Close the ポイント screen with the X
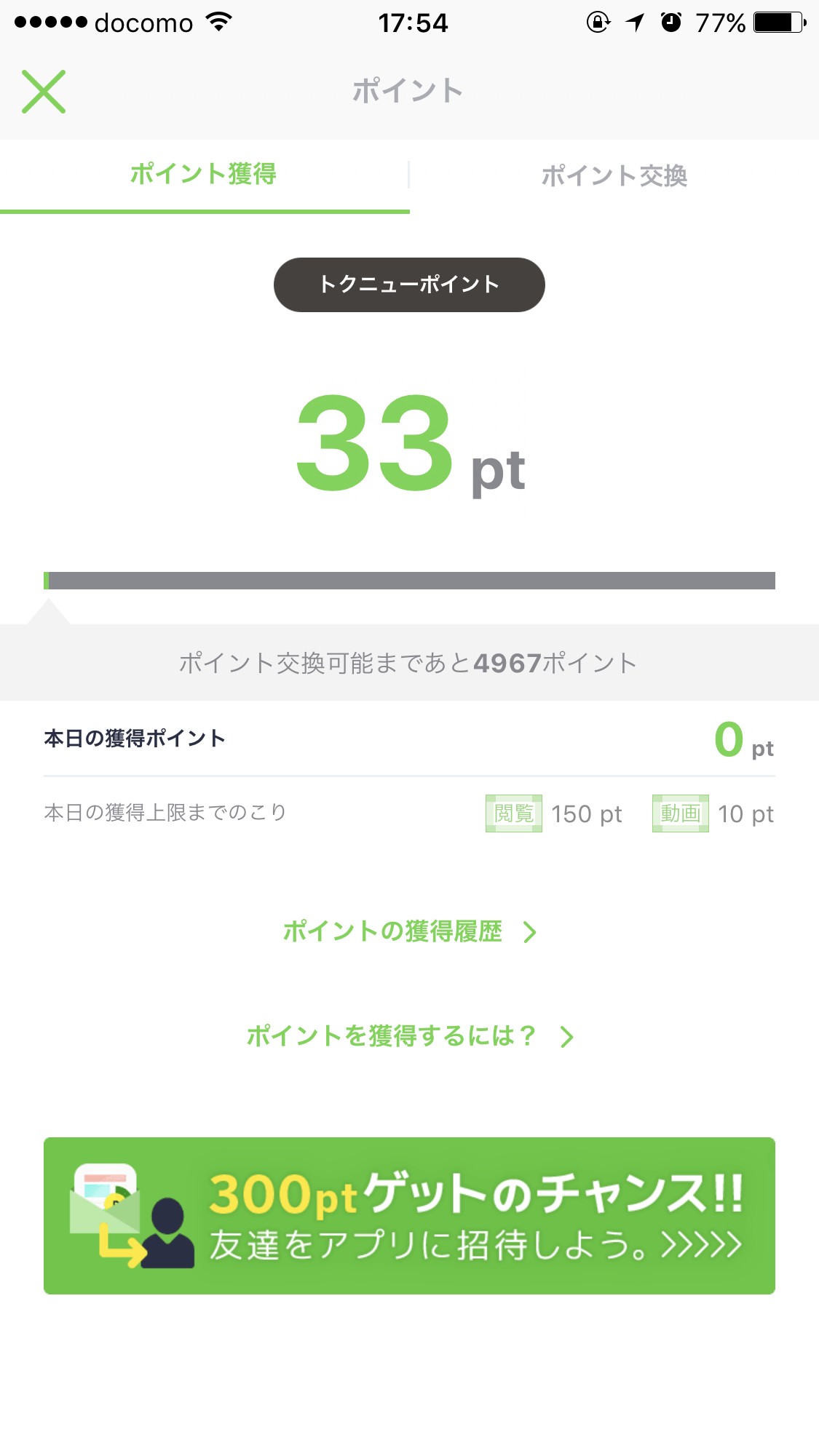 tap(44, 92)
